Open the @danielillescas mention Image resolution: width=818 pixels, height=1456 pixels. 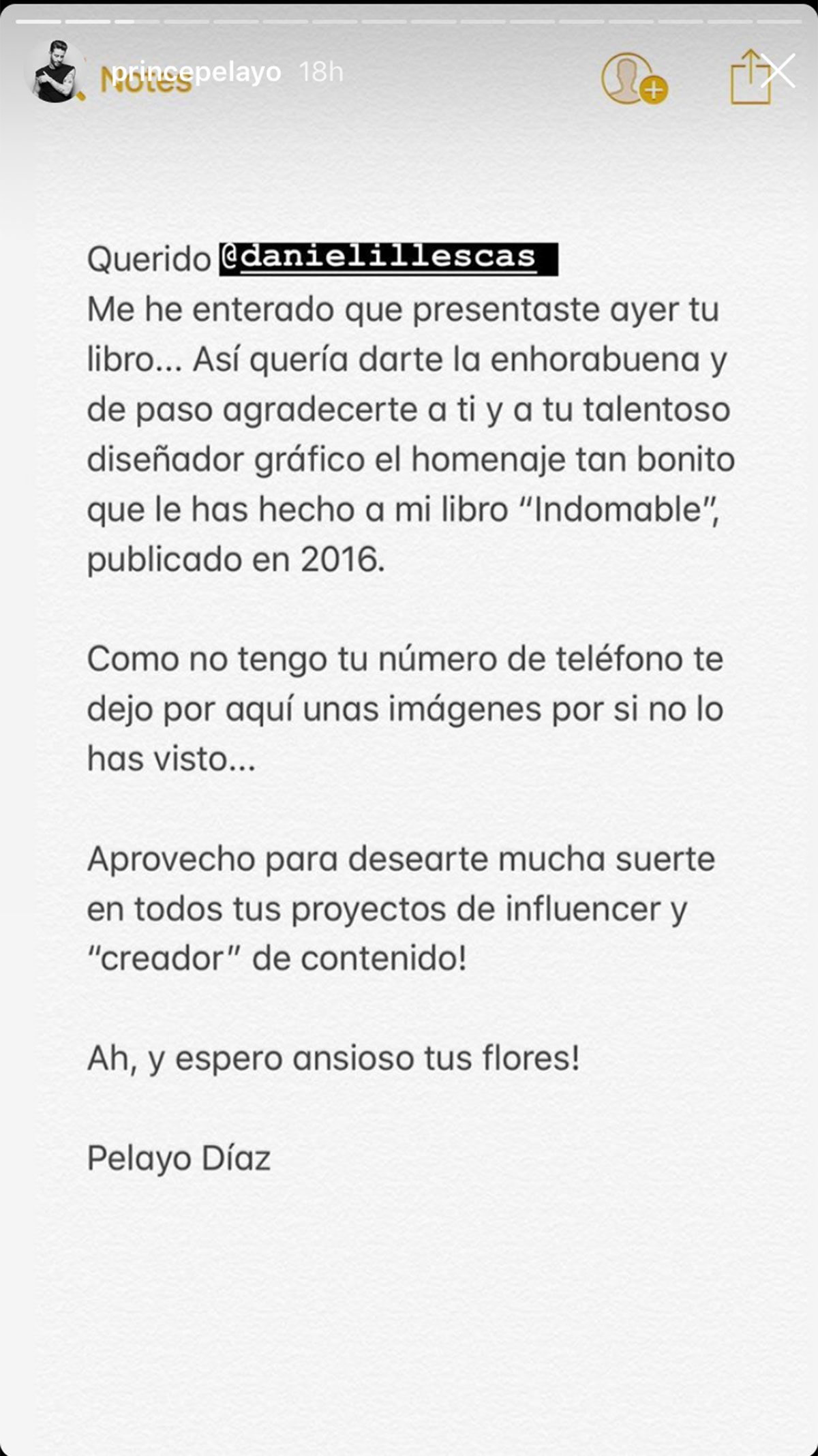(x=389, y=258)
